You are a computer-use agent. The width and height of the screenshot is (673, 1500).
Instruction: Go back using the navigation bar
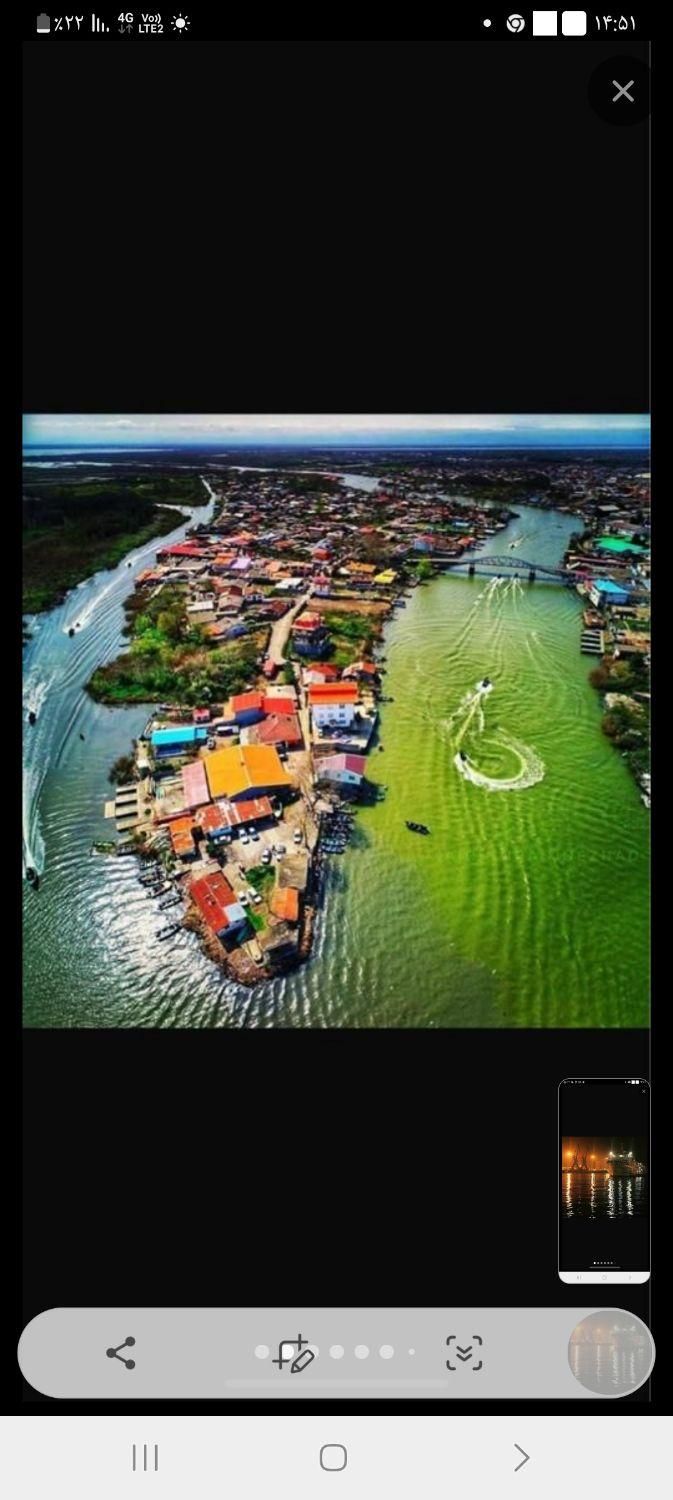tap(521, 1457)
